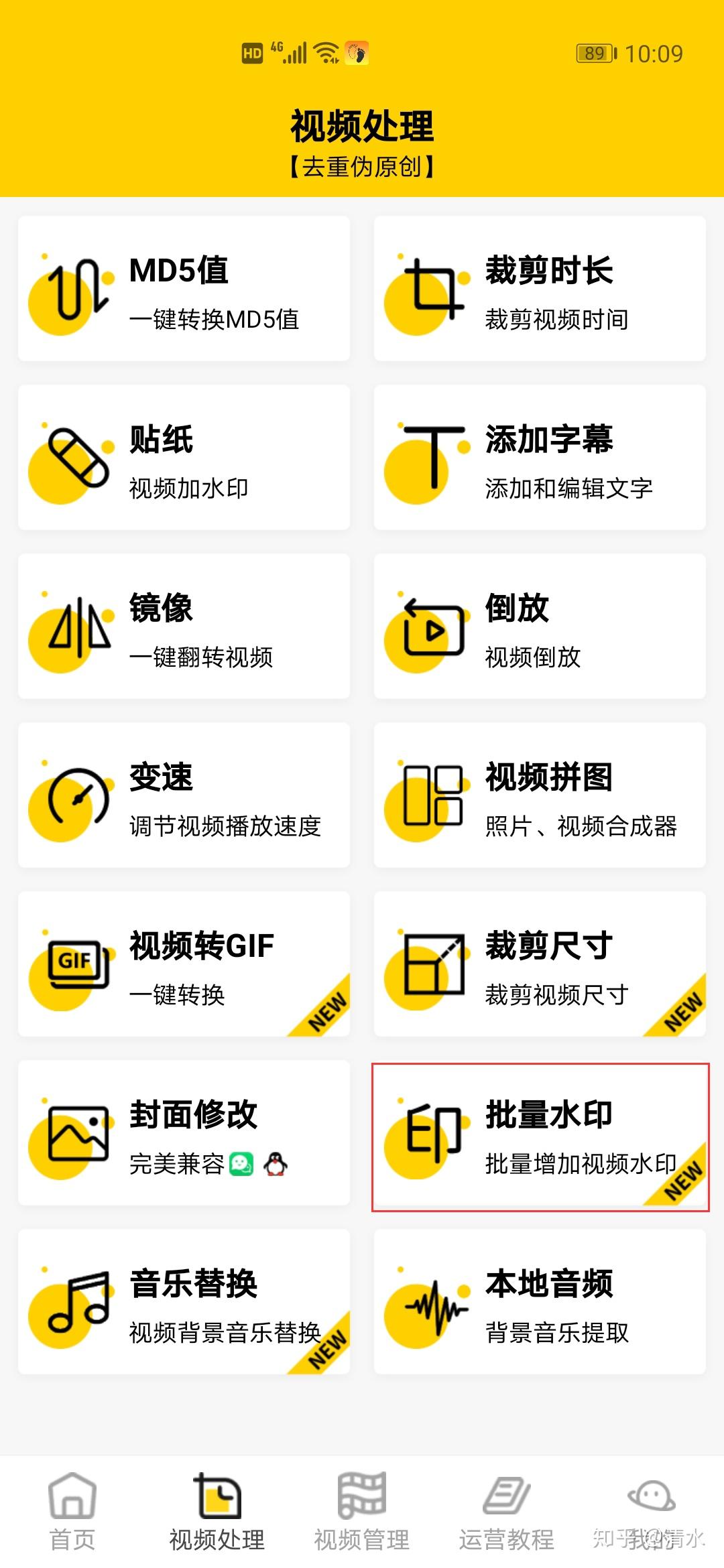Open the 视频转GIF converter
The height and width of the screenshot is (1568, 724).
[184, 964]
